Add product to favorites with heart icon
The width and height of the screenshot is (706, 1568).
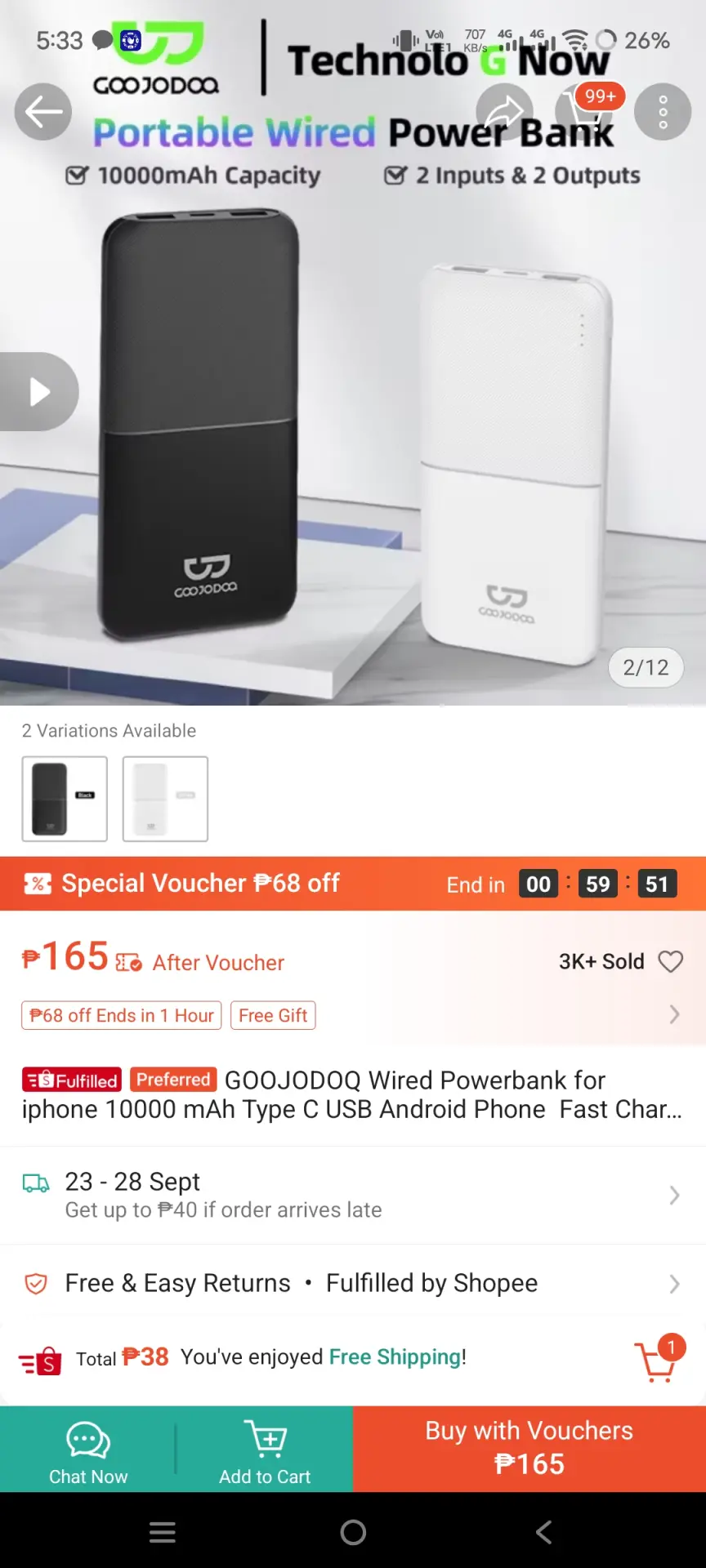[670, 961]
